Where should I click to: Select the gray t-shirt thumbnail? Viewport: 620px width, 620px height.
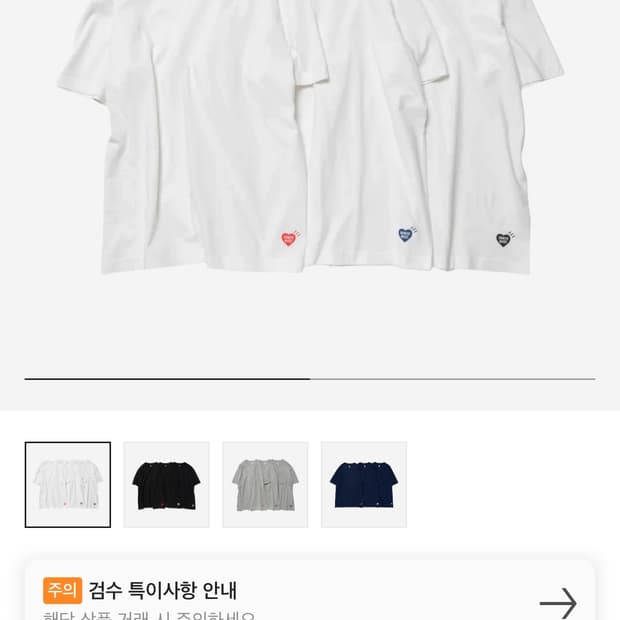(x=265, y=485)
